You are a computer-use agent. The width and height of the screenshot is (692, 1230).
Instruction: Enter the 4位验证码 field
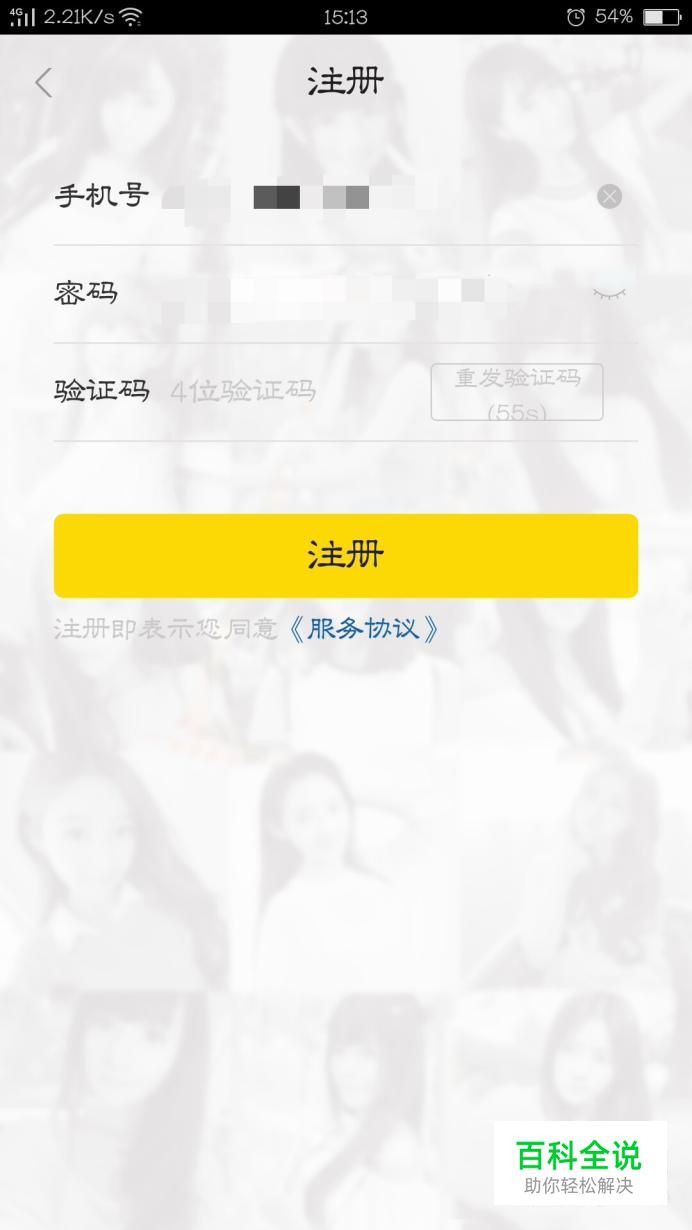tap(290, 391)
